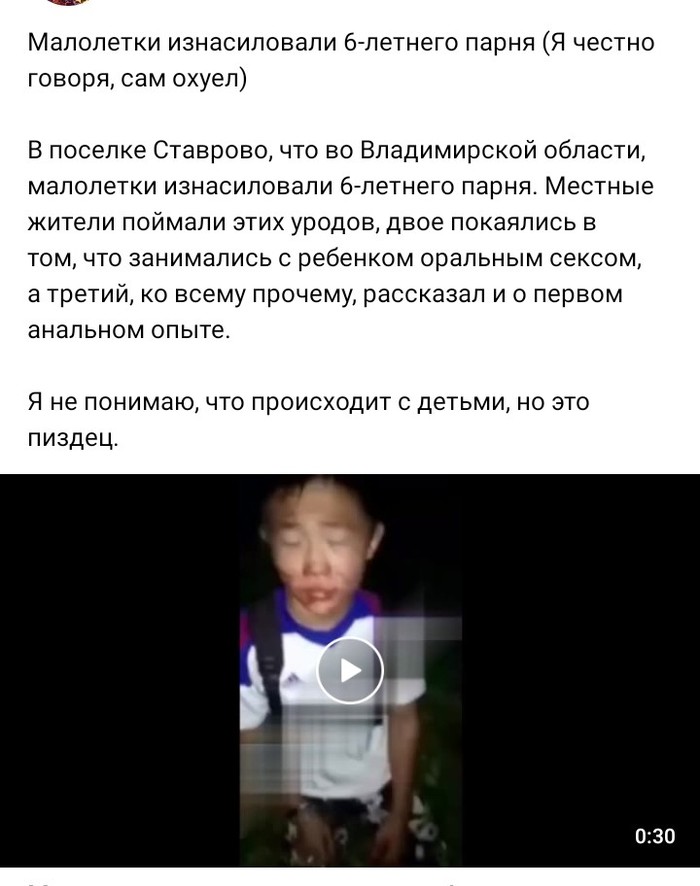Play the 0:30 video in the post
The image size is (700, 886).
(x=350, y=670)
